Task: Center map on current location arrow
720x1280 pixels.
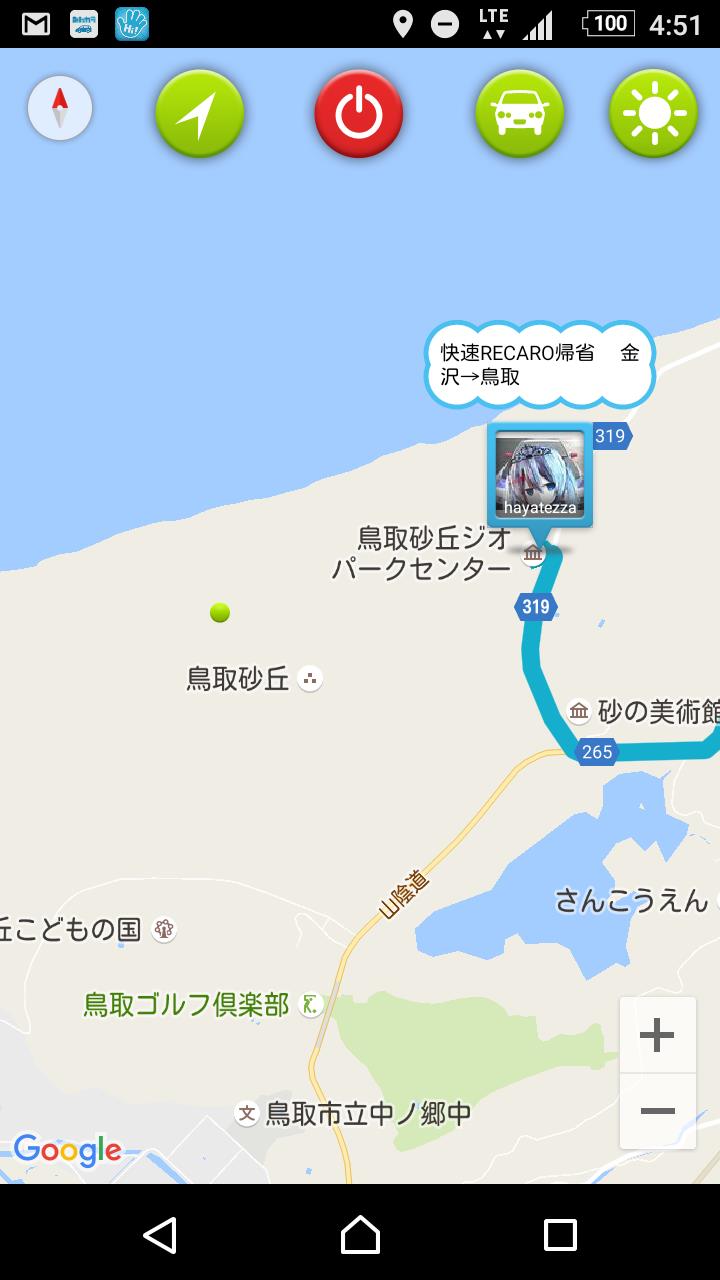Action: (x=200, y=113)
